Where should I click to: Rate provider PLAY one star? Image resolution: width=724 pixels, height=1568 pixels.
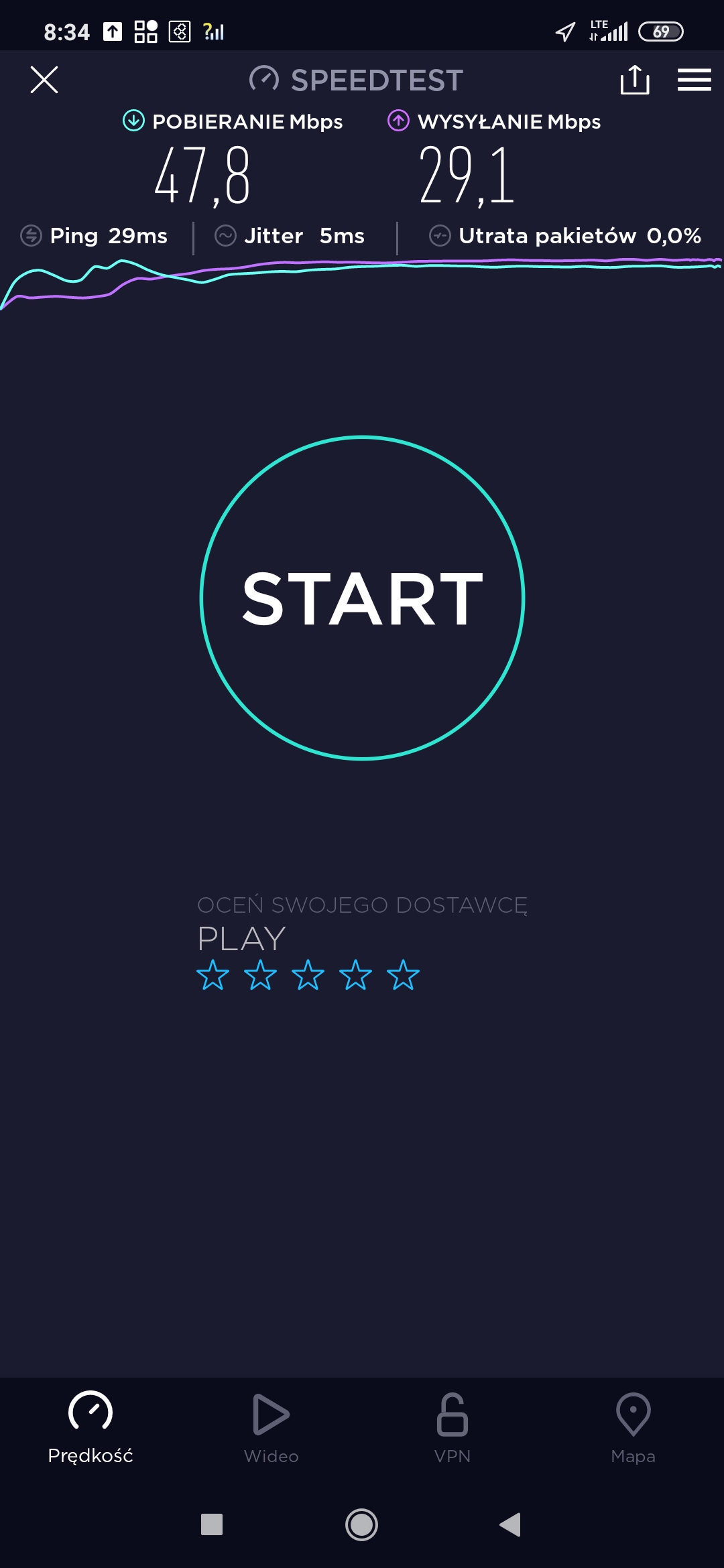[213, 975]
